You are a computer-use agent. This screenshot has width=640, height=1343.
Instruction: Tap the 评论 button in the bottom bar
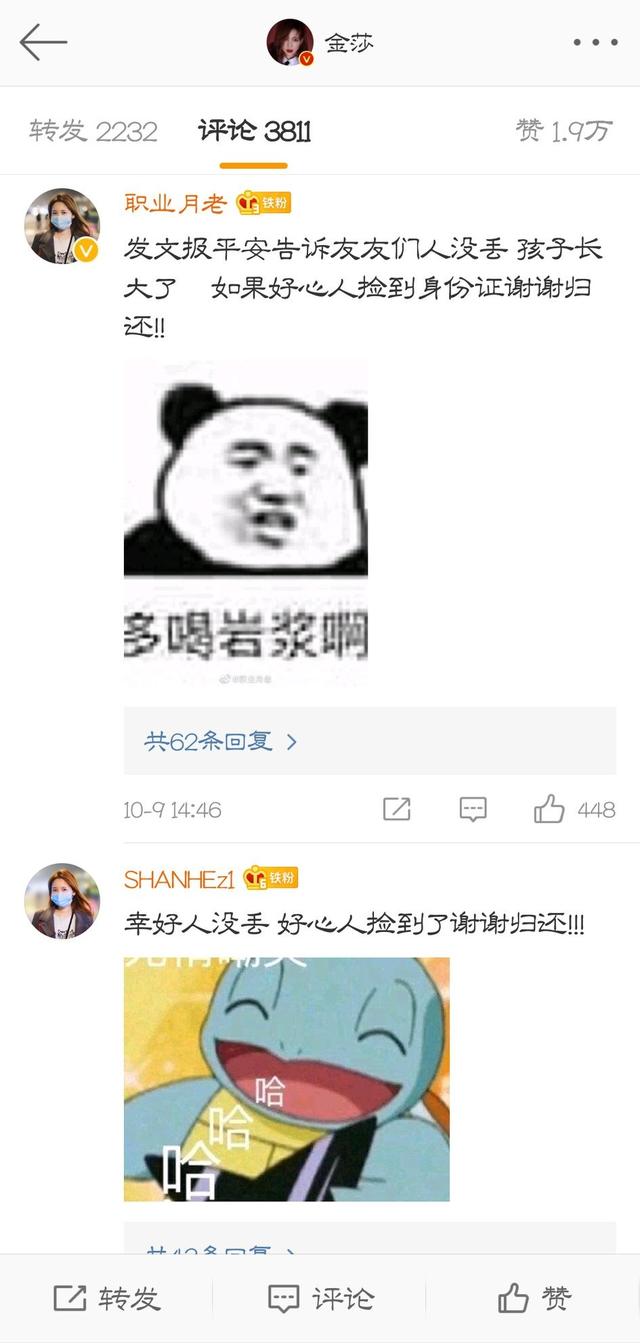pyautogui.click(x=320, y=1299)
